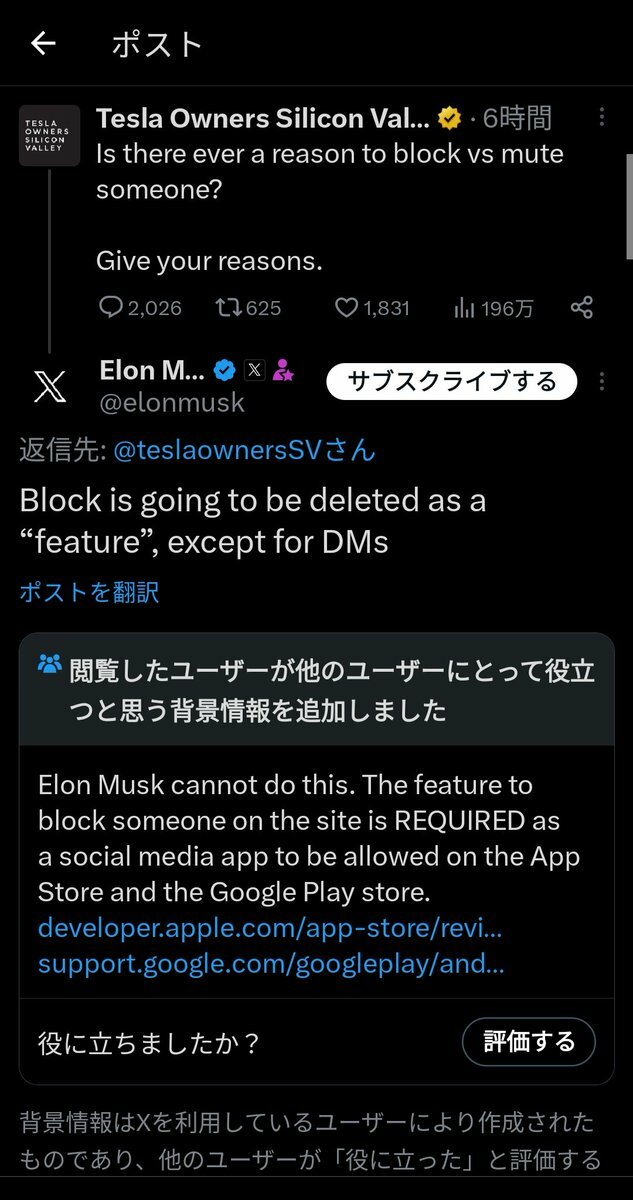Open the @teslaownersSV mention link
Image resolution: width=633 pixels, height=1200 pixels.
coord(245,450)
